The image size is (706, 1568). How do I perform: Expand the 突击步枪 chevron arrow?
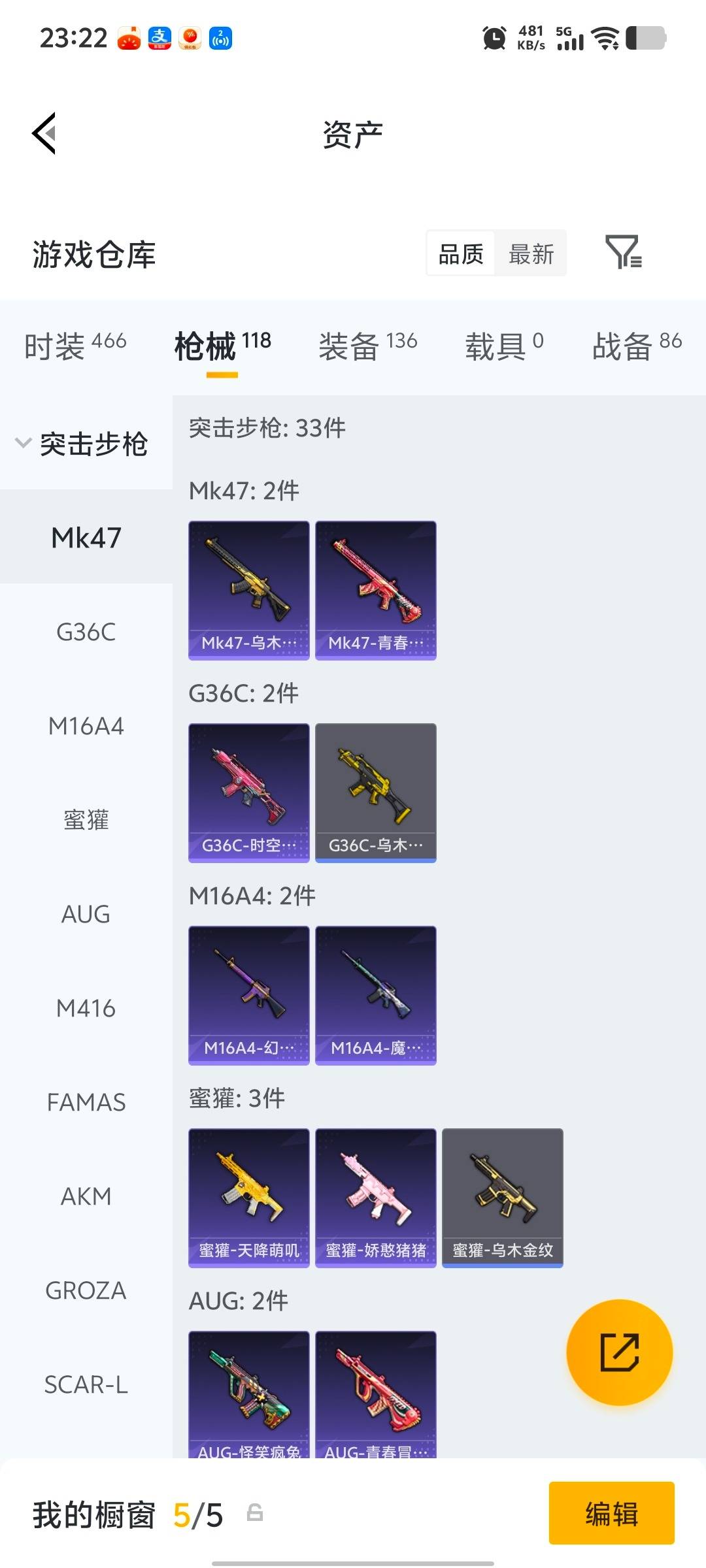[24, 442]
